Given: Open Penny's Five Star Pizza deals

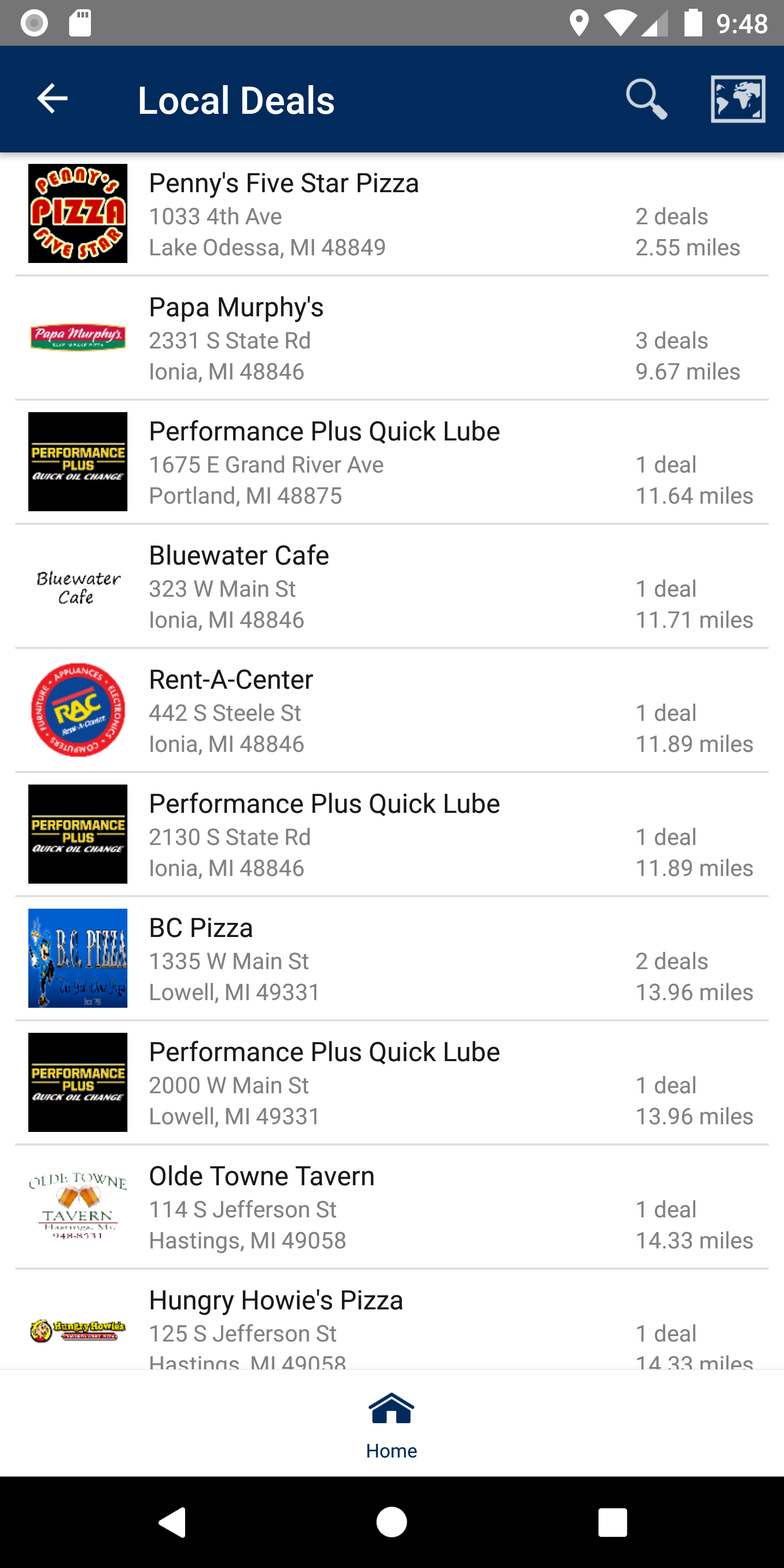Looking at the screenshot, I should tap(392, 213).
